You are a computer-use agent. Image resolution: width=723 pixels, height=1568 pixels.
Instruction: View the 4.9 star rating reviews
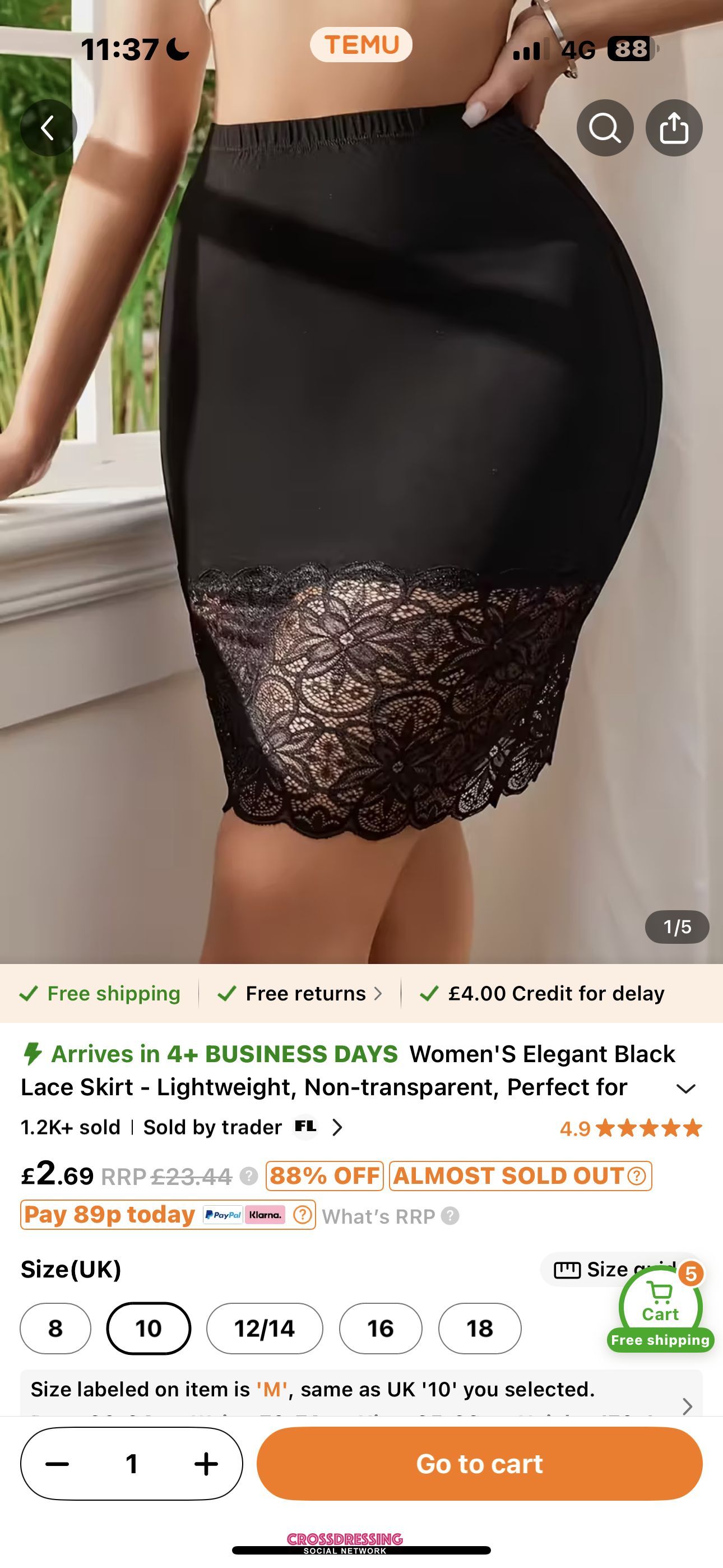631,1128
